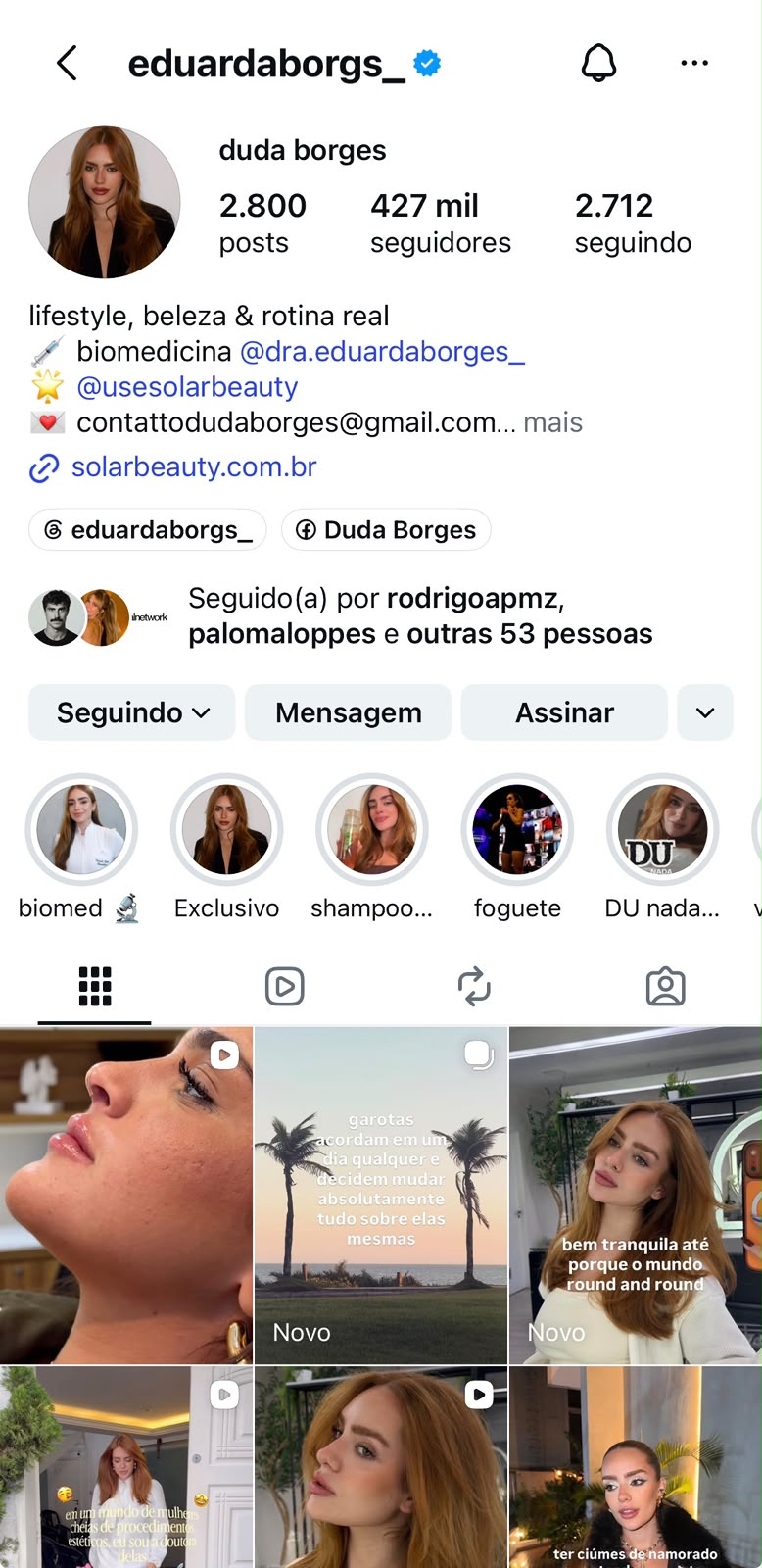This screenshot has height=1568, width=762.
Task: Open the "biomed" story highlight
Action: coord(81,830)
